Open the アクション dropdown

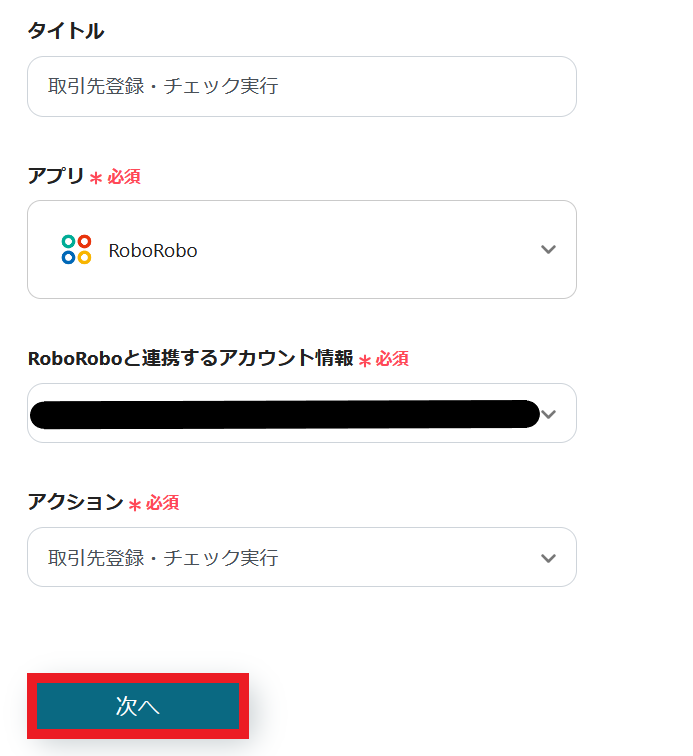[301, 557]
